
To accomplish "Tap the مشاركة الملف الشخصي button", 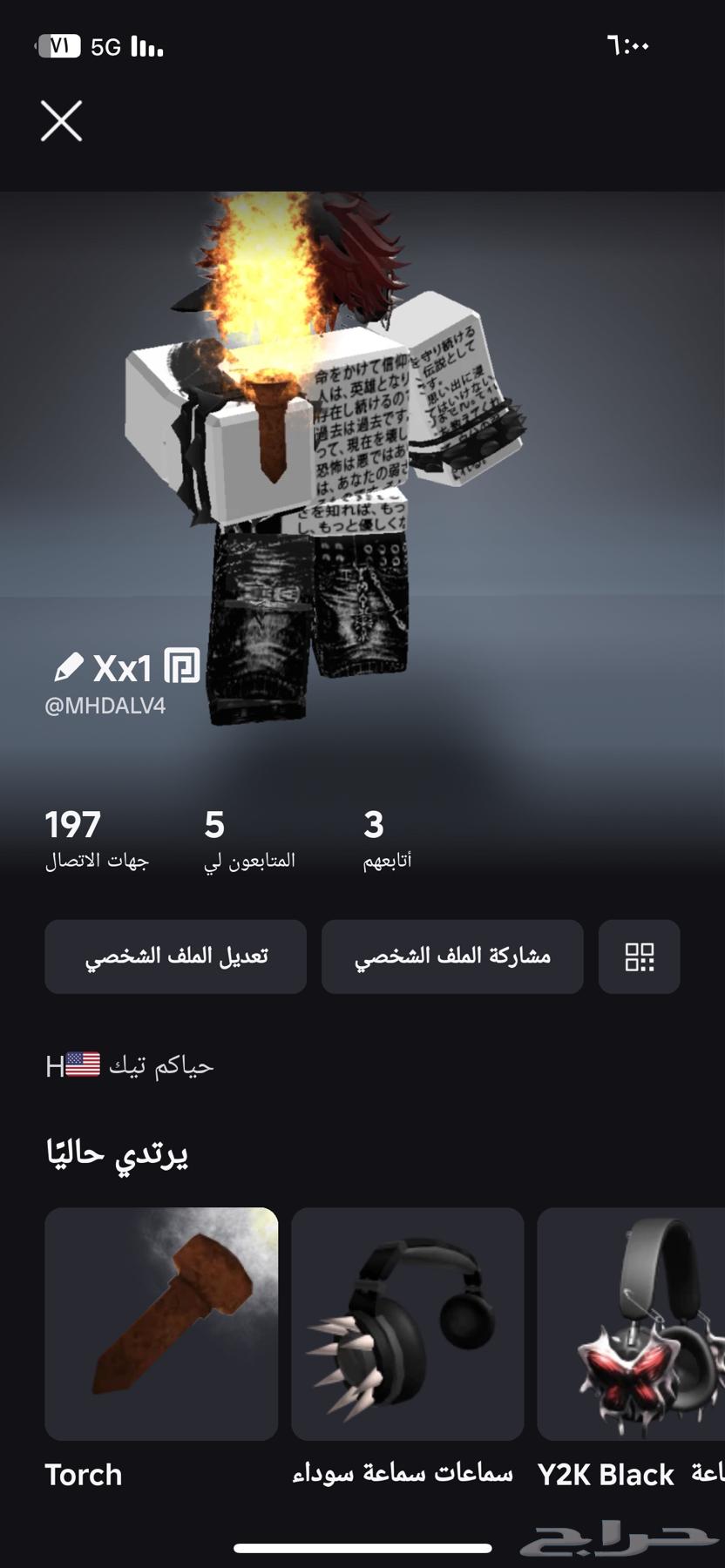I will (451, 956).
